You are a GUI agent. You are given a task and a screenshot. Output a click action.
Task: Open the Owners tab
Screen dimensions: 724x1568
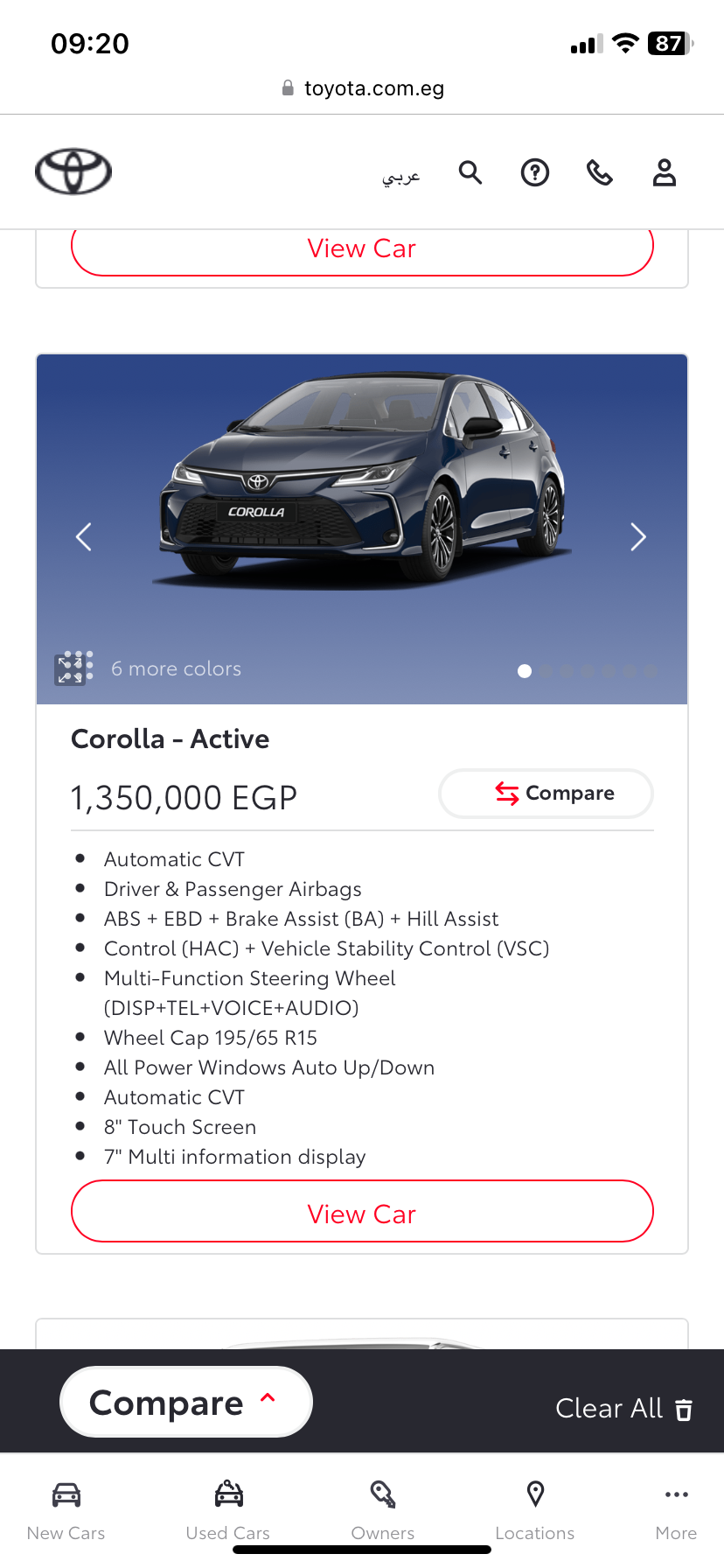pos(383,1510)
